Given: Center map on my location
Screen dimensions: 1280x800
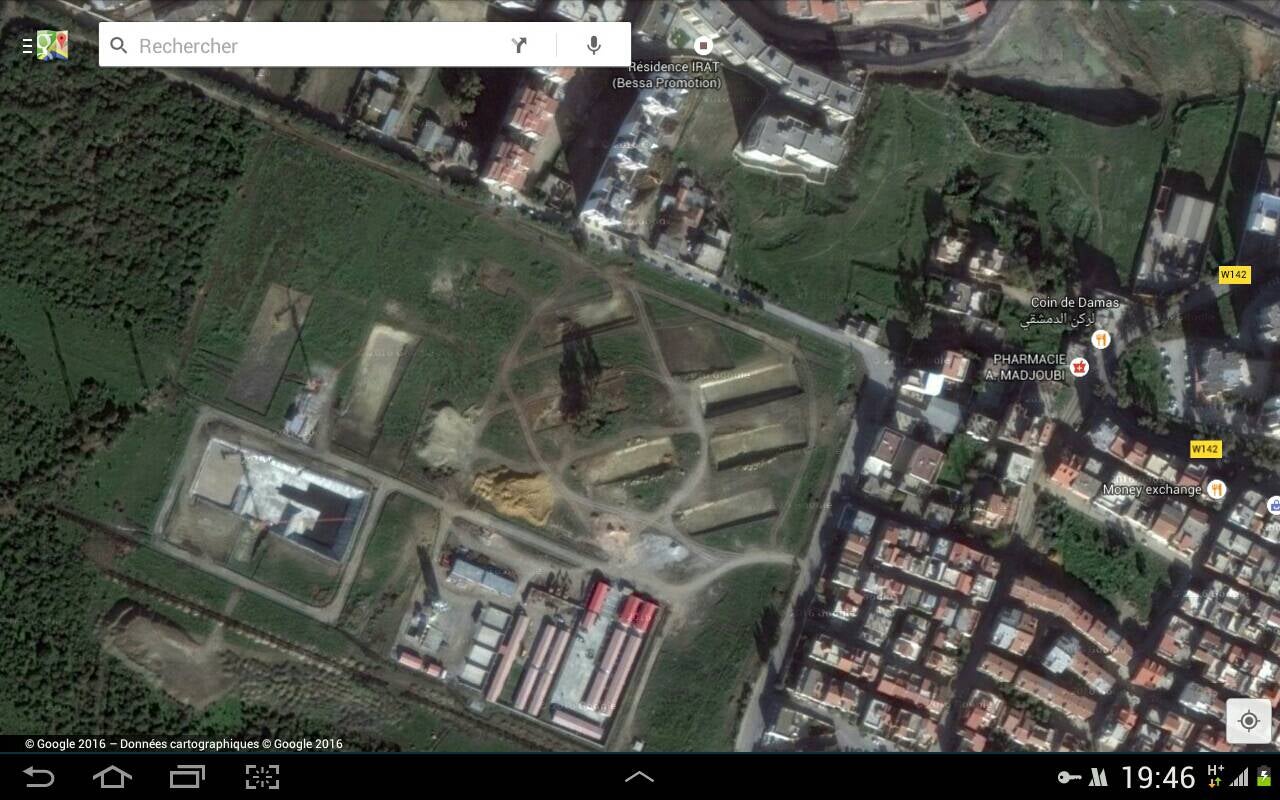Looking at the screenshot, I should (x=1249, y=720).
